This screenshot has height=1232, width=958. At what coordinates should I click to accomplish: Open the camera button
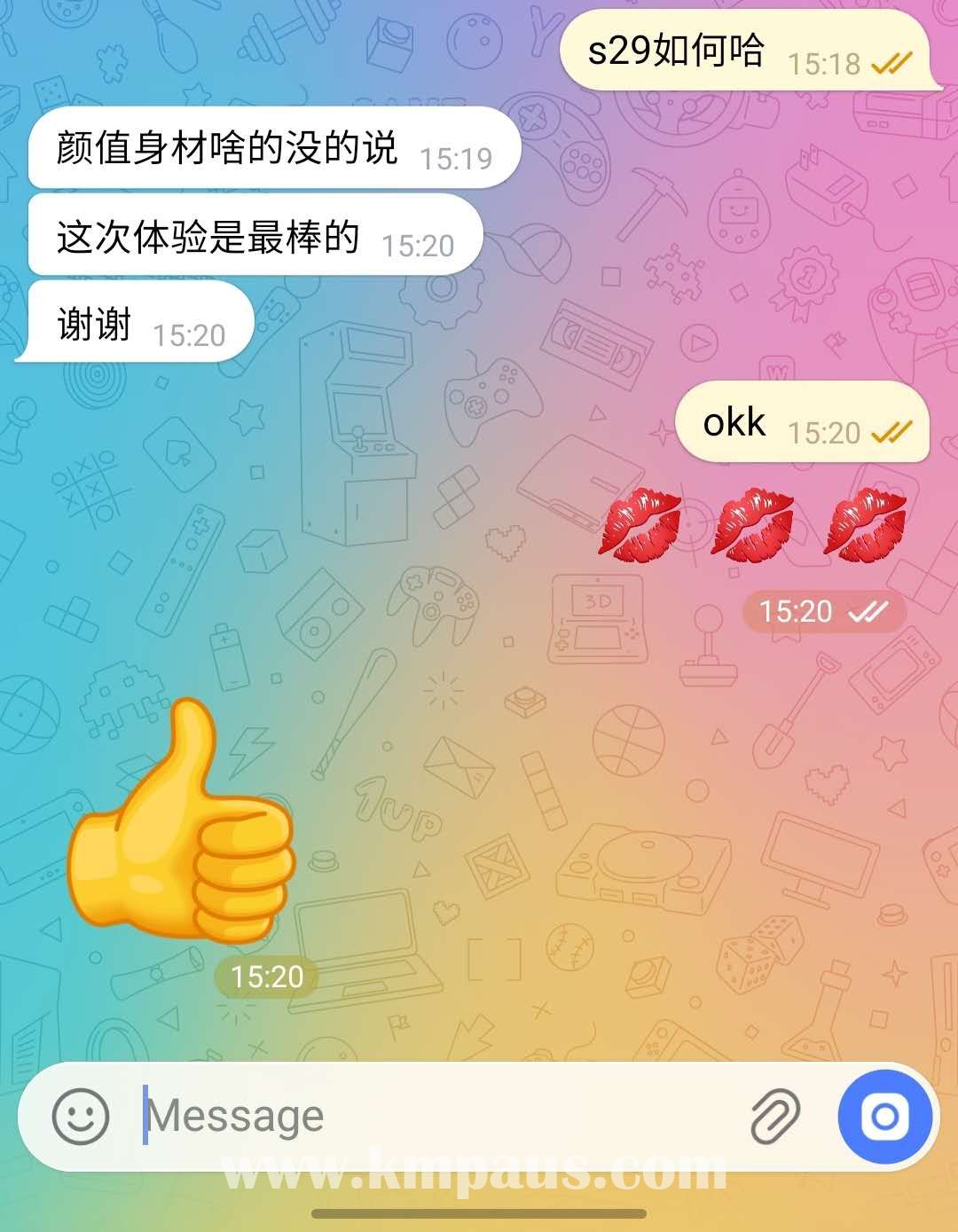click(884, 1116)
